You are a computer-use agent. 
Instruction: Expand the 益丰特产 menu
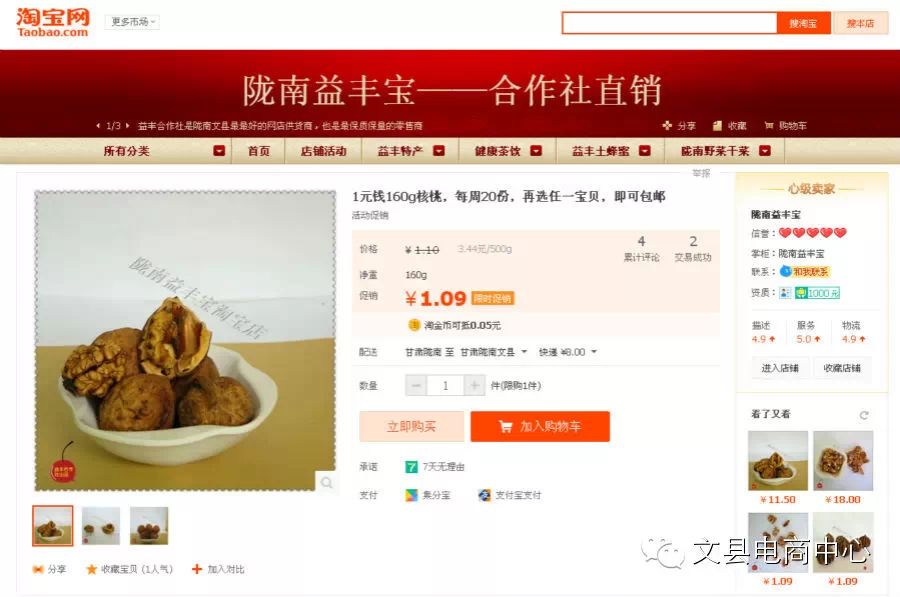click(410, 151)
